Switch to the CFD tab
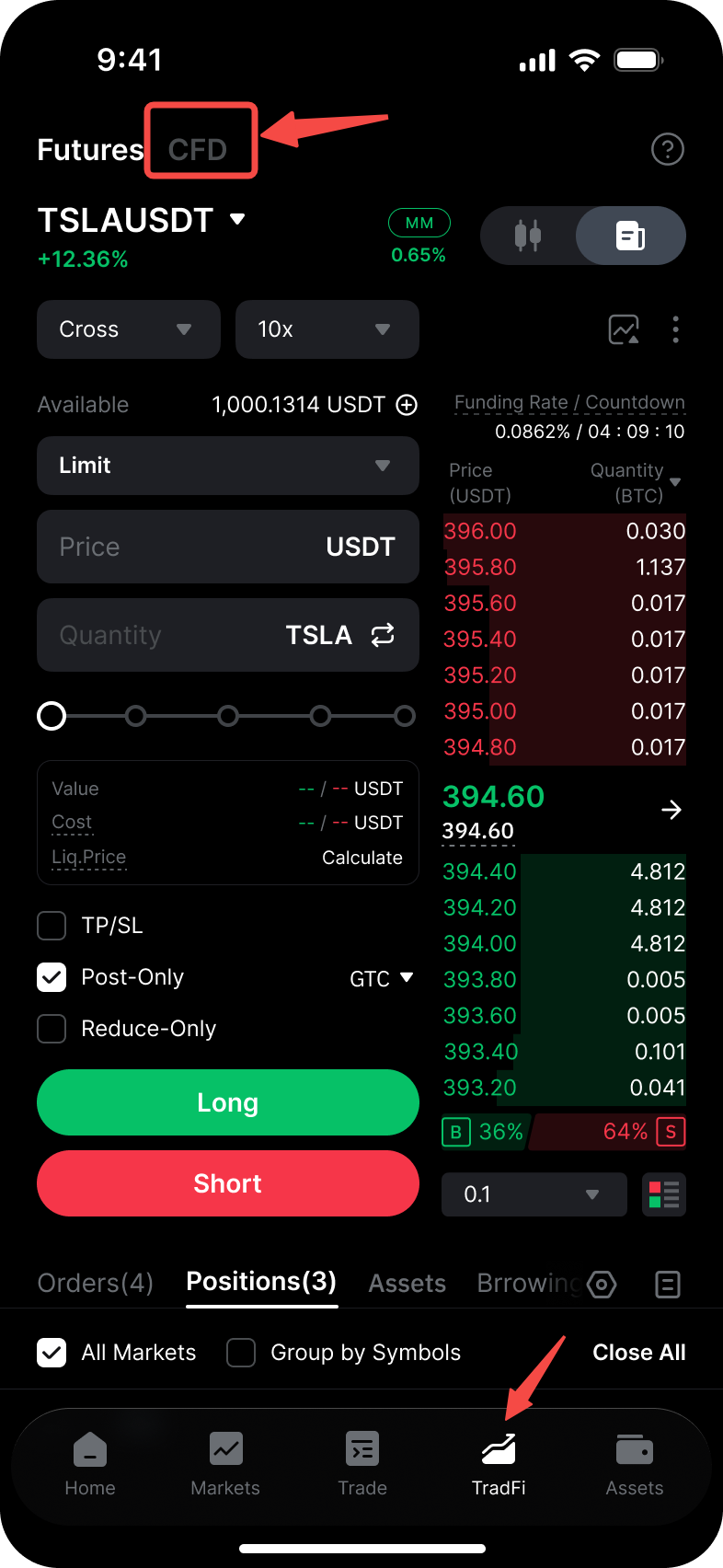This screenshot has width=723, height=1568. click(198, 149)
